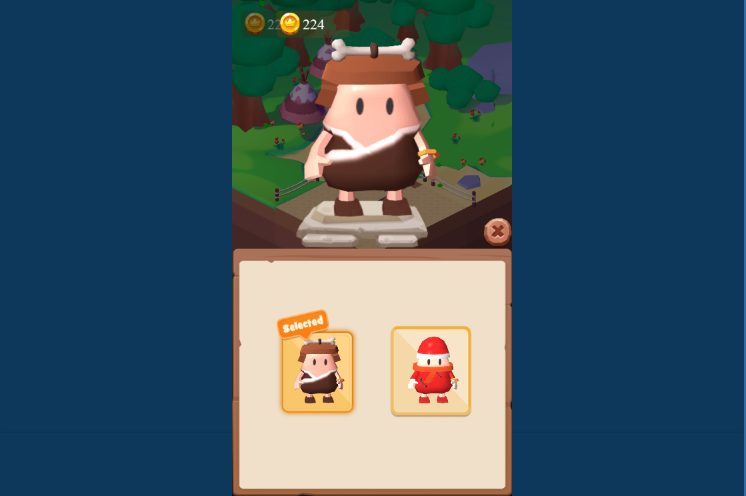Choose the red Santa skin card
Image resolution: width=746 pixels, height=496 pixels.
click(431, 371)
